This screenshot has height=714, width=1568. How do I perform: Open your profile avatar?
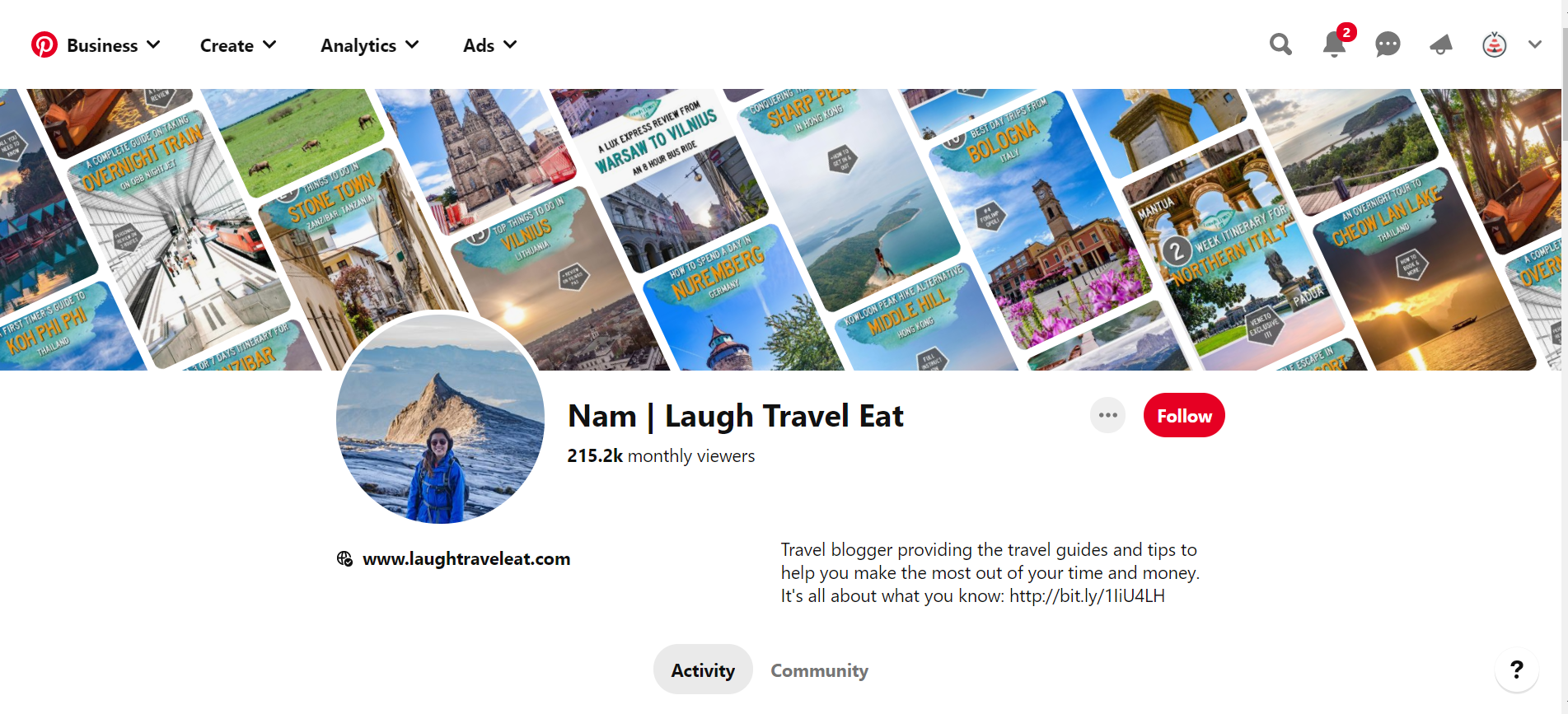[1494, 44]
